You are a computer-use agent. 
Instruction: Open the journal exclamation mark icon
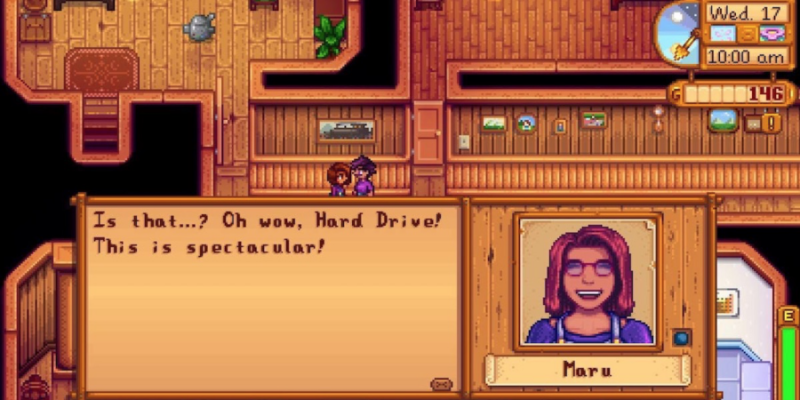coord(771,122)
